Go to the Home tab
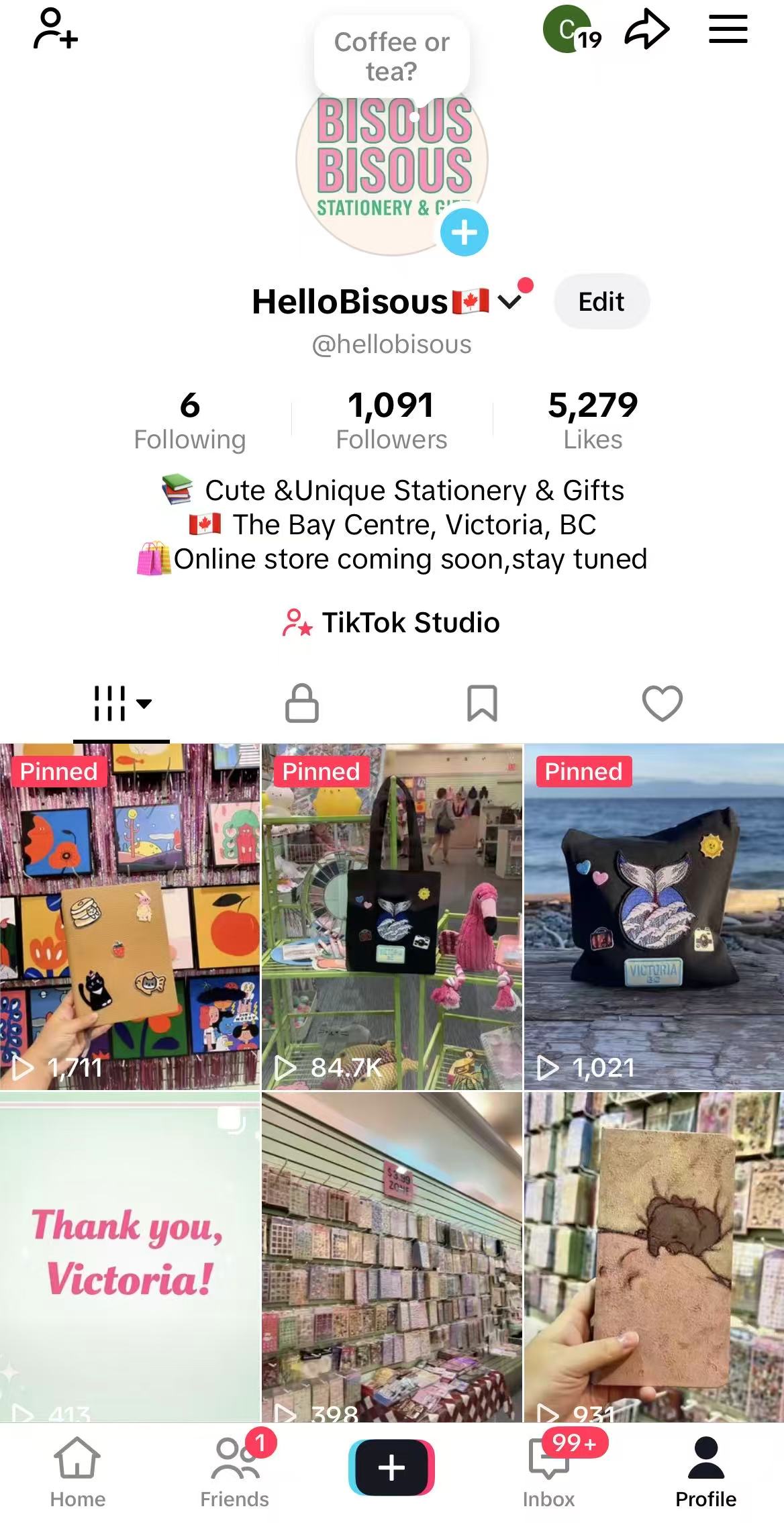 78,1471
